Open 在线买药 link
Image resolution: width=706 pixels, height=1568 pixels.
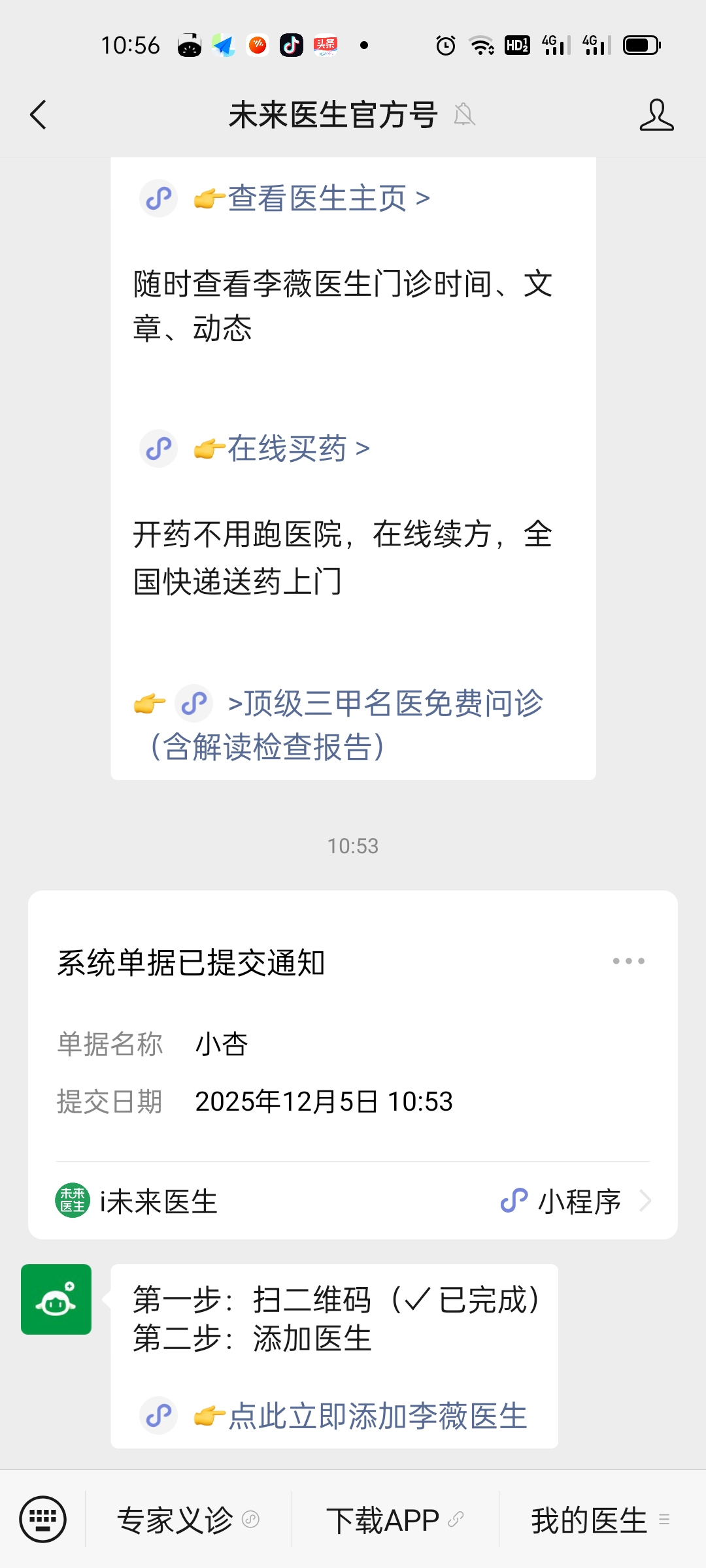pos(286,449)
